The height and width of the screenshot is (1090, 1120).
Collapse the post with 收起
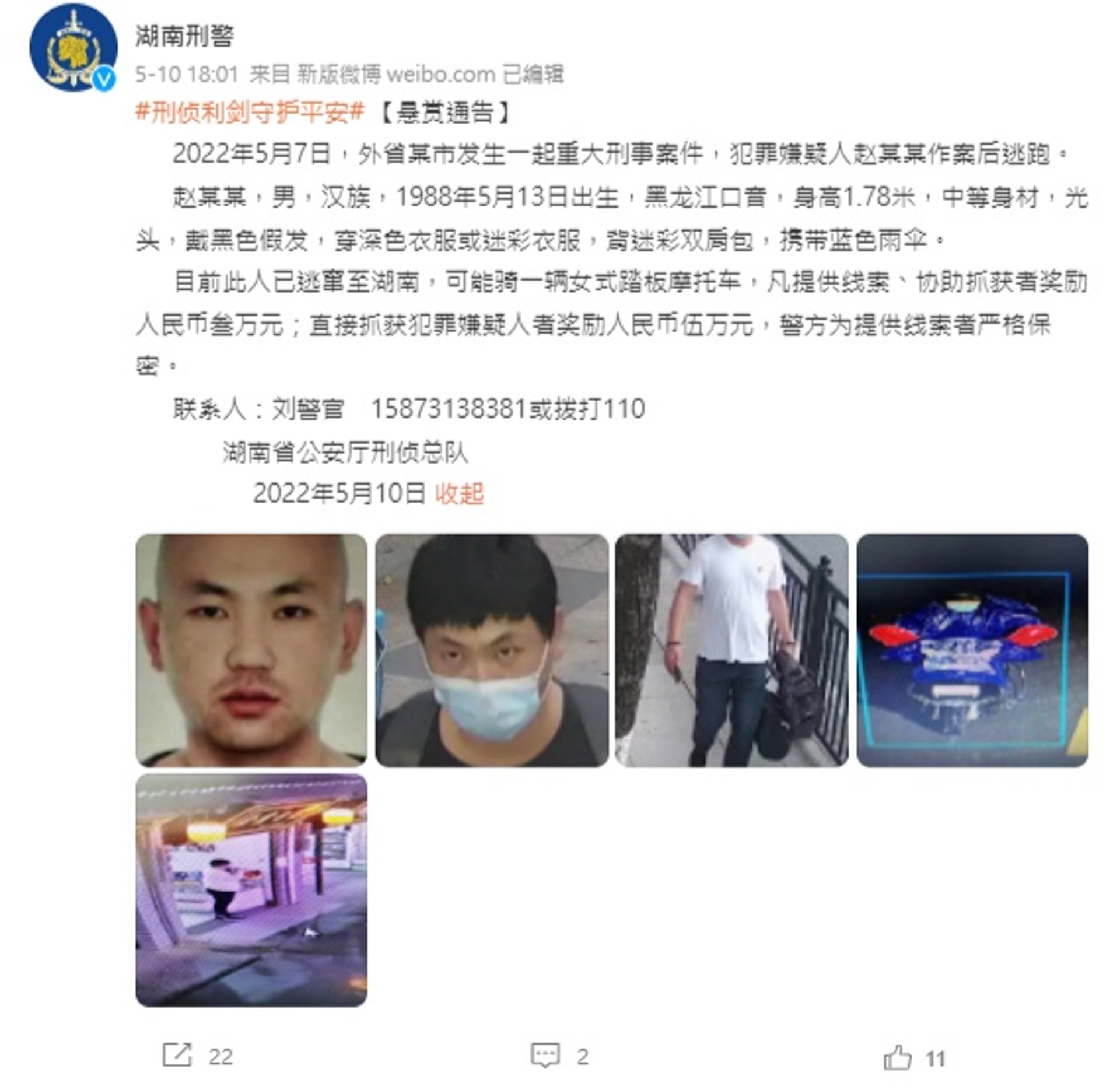[460, 494]
